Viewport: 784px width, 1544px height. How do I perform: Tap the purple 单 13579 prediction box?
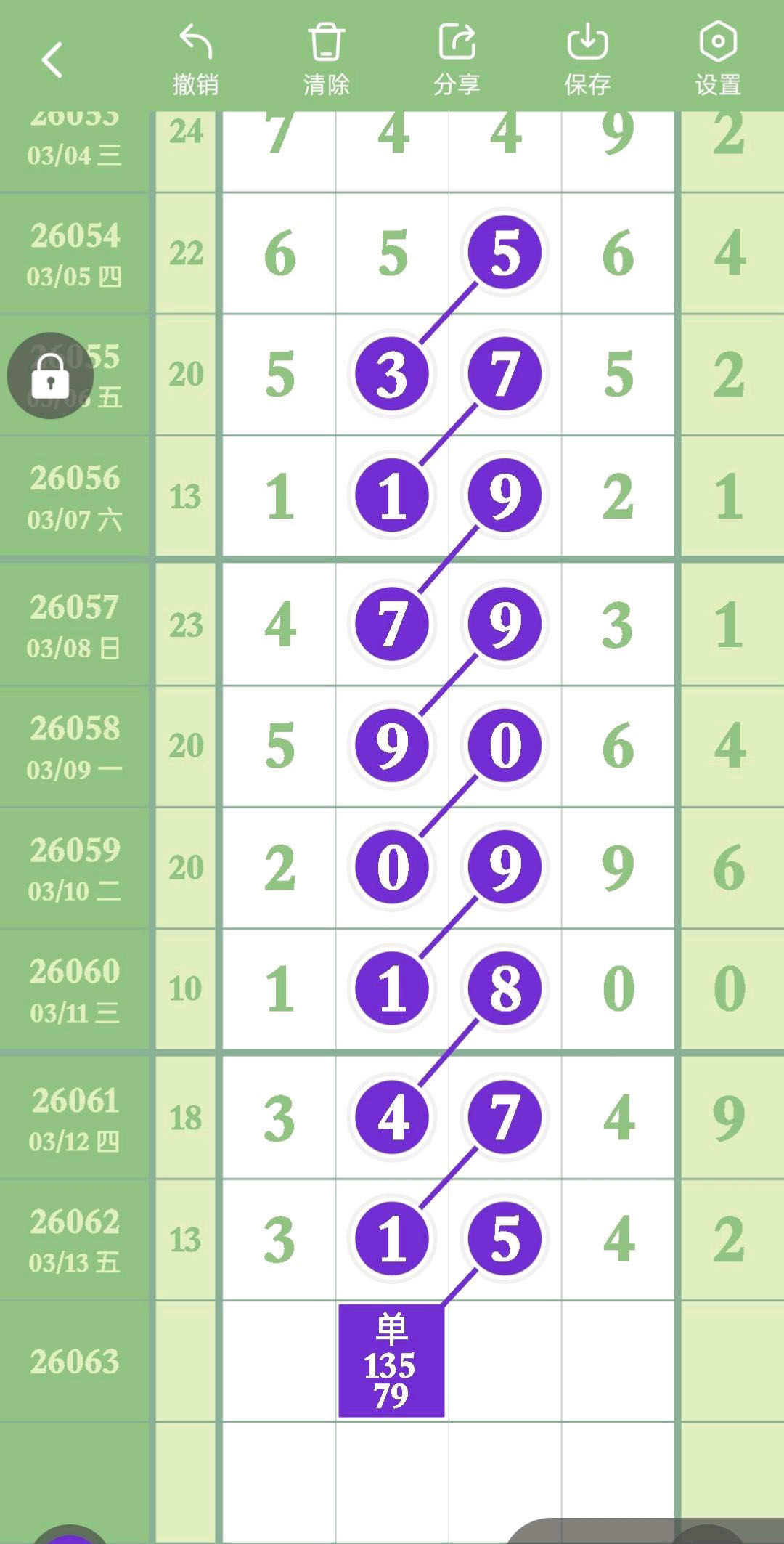(391, 1361)
